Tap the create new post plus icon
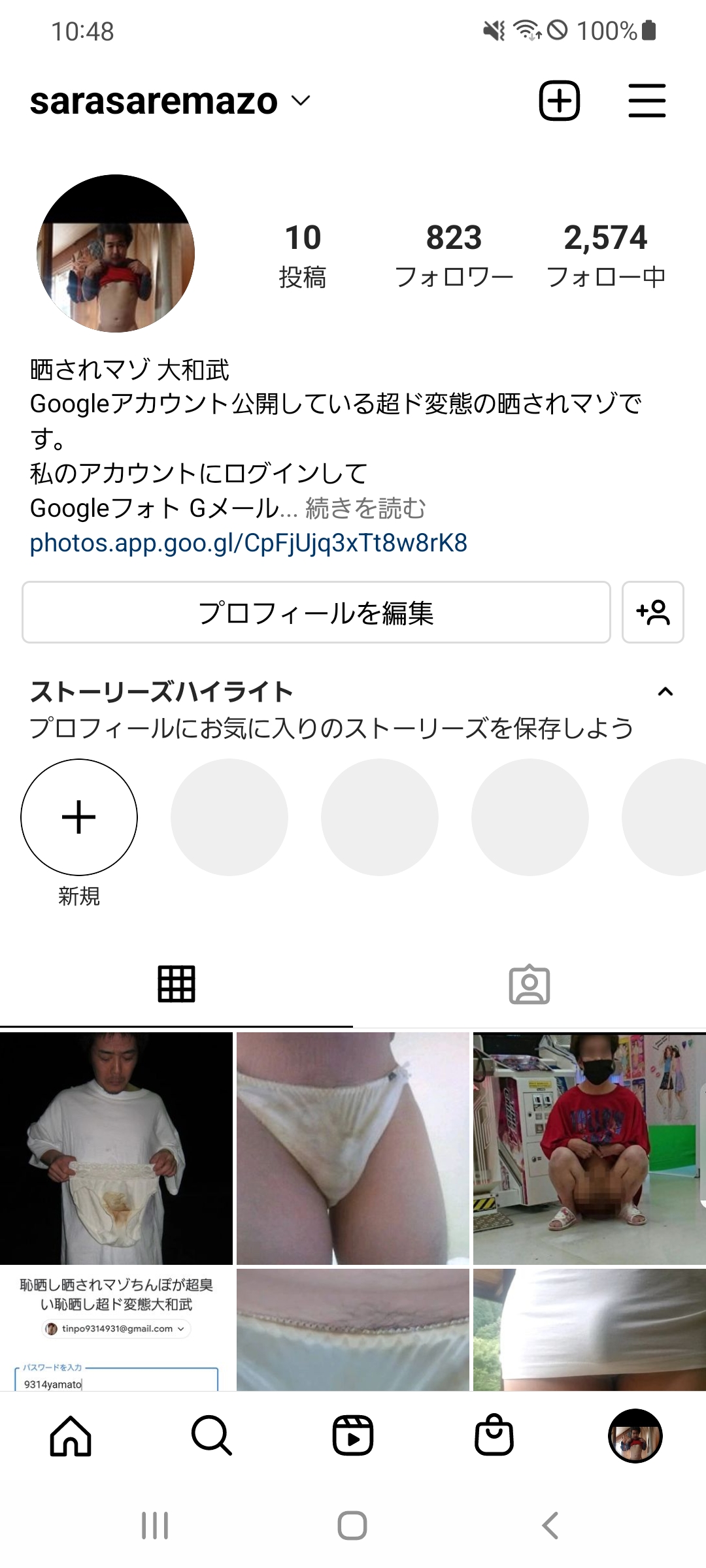706x1568 pixels. pos(560,101)
